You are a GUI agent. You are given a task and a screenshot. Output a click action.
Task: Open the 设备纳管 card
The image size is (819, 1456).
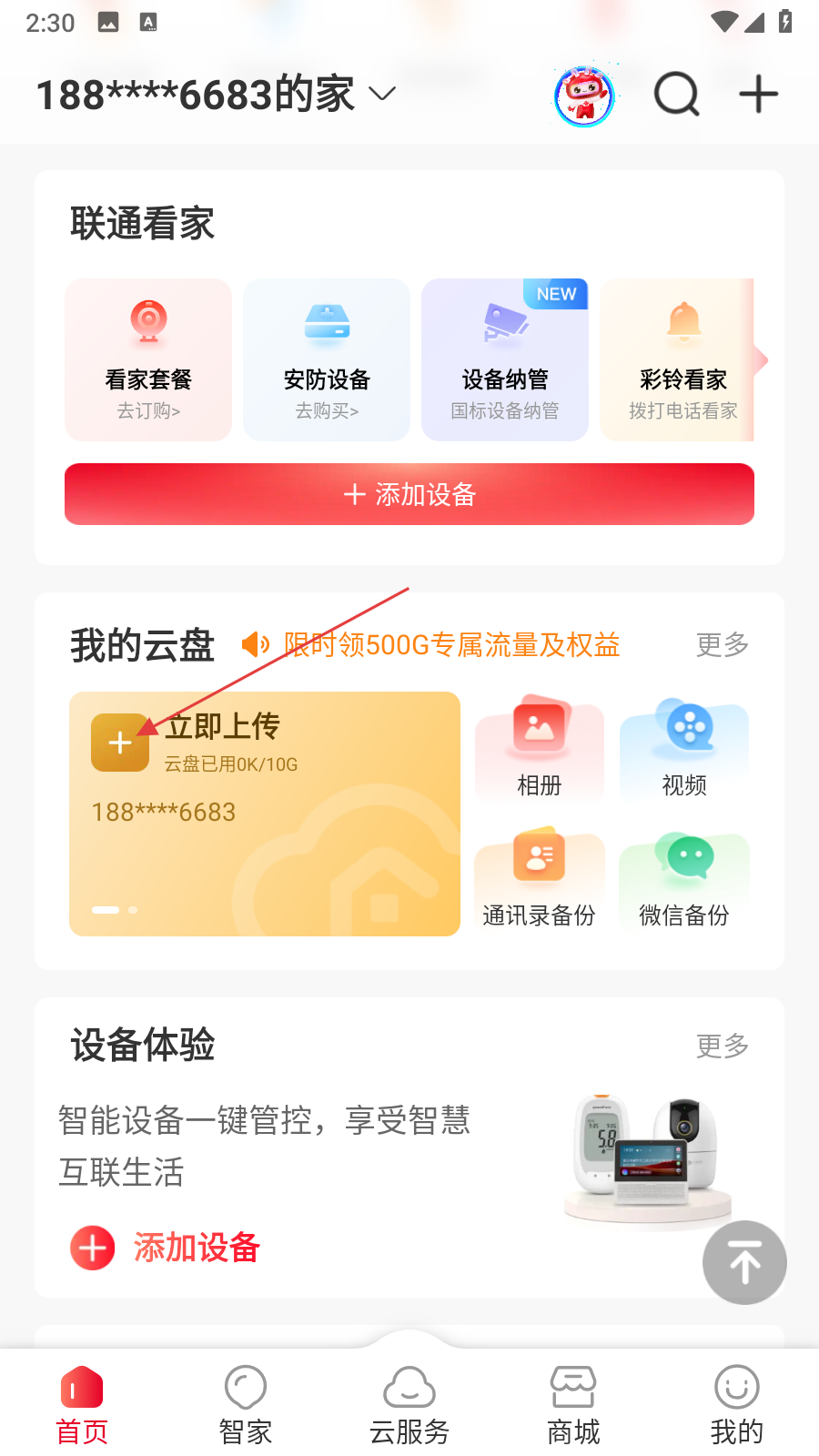coord(505,360)
